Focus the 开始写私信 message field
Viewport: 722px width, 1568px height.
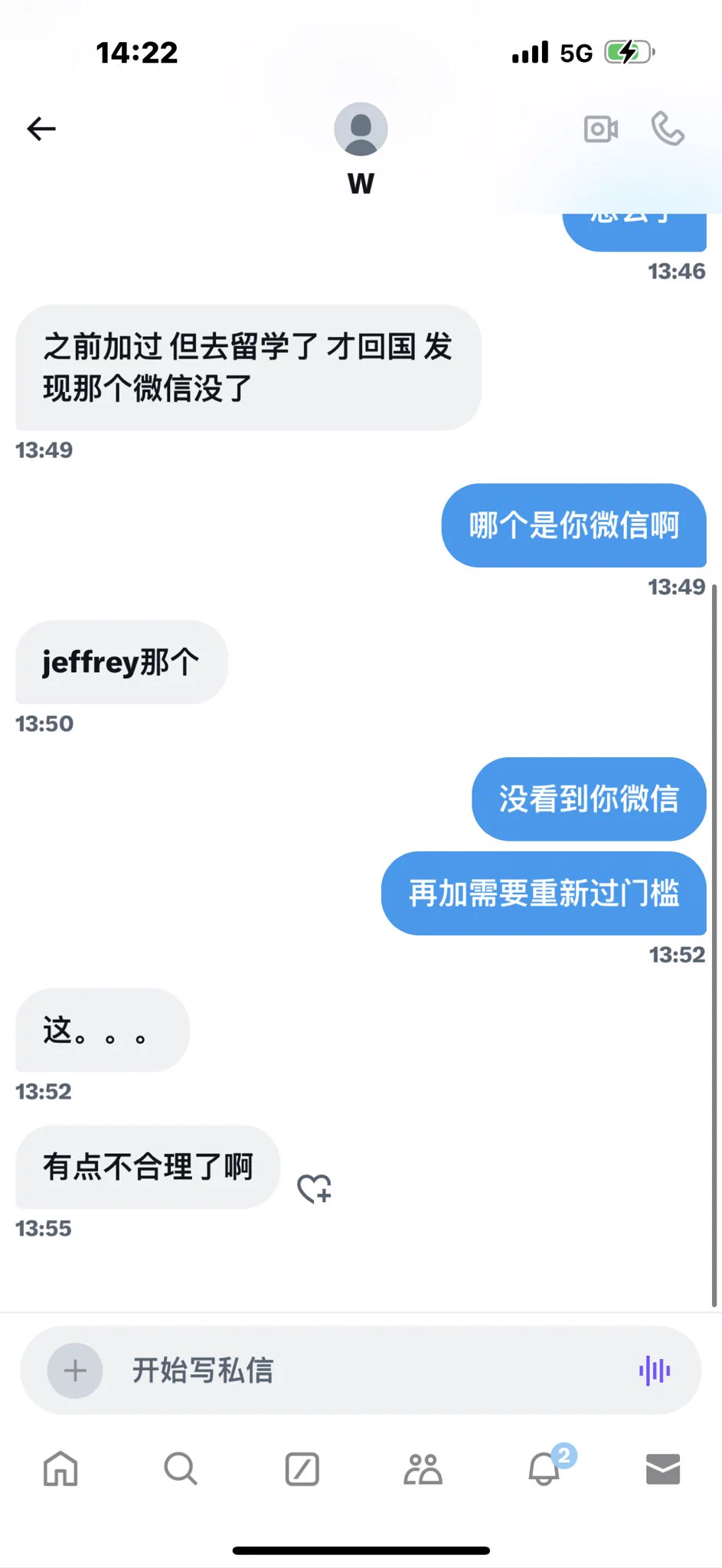pos(368,1370)
